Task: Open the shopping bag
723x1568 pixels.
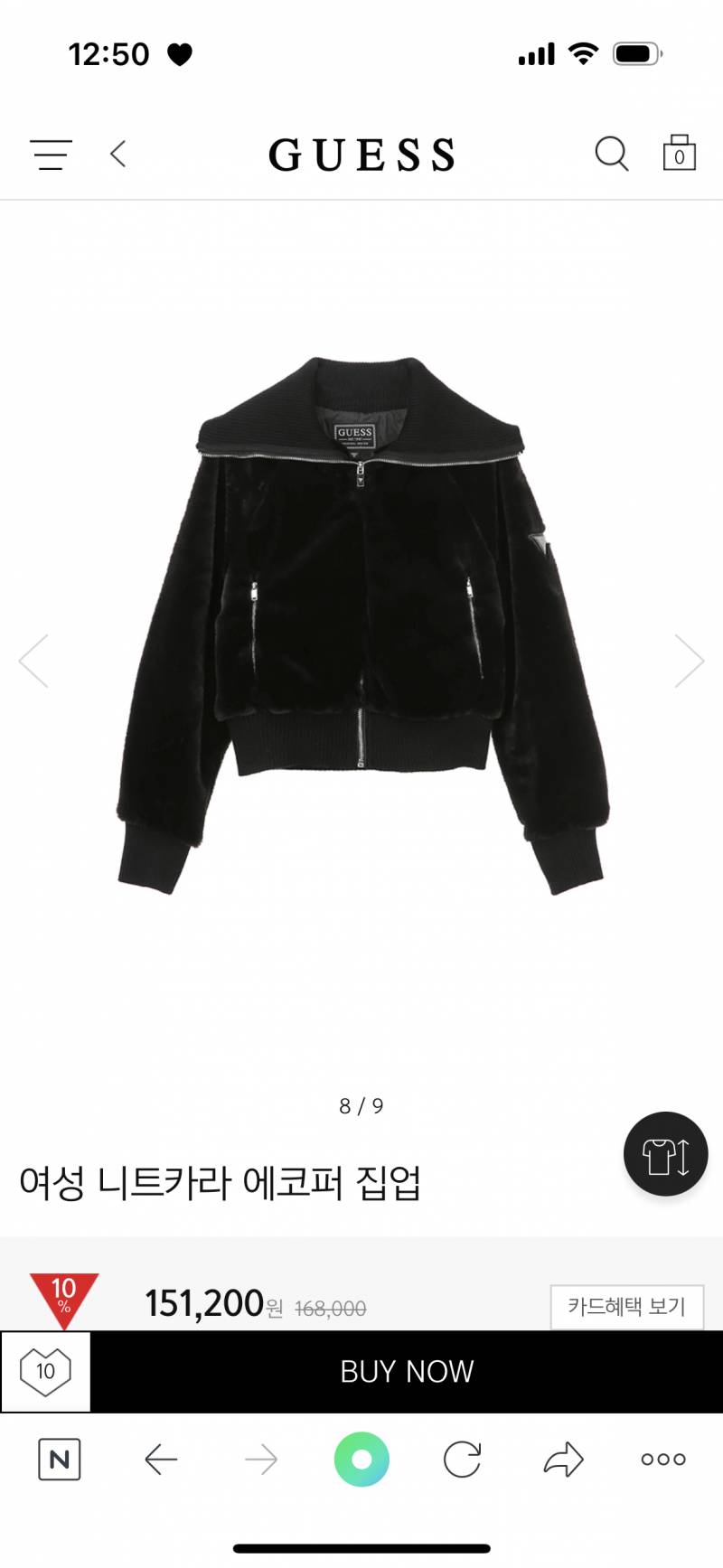Action: [x=679, y=154]
